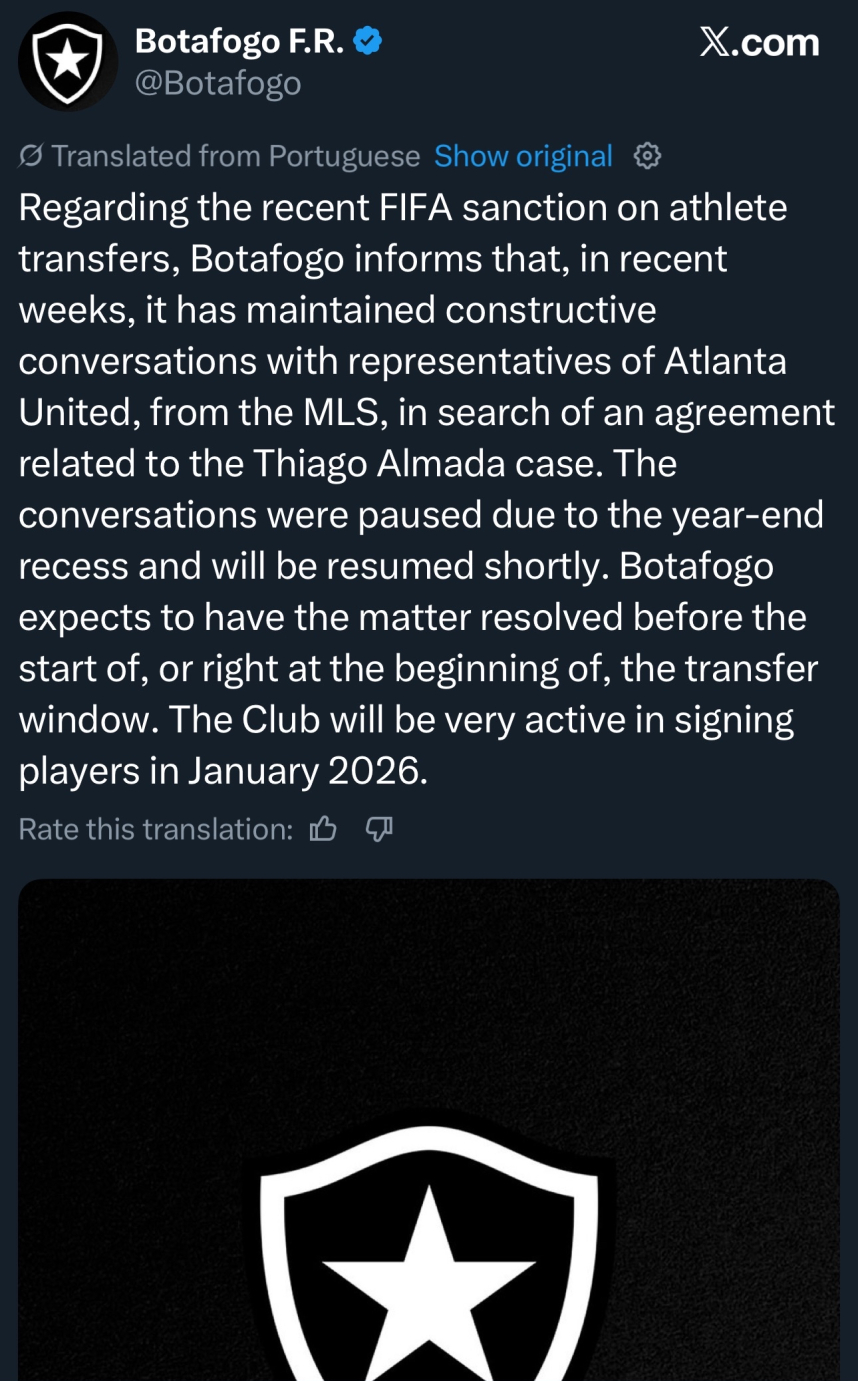The height and width of the screenshot is (1381, 858).
Task: Open the @Botafogo account name
Action: coord(218,83)
